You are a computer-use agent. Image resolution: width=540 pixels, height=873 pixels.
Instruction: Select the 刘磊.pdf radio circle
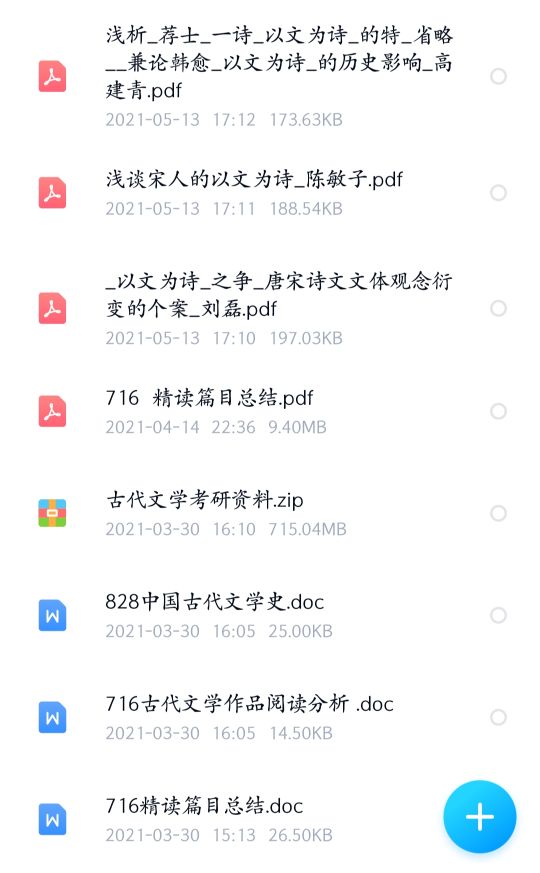498,308
